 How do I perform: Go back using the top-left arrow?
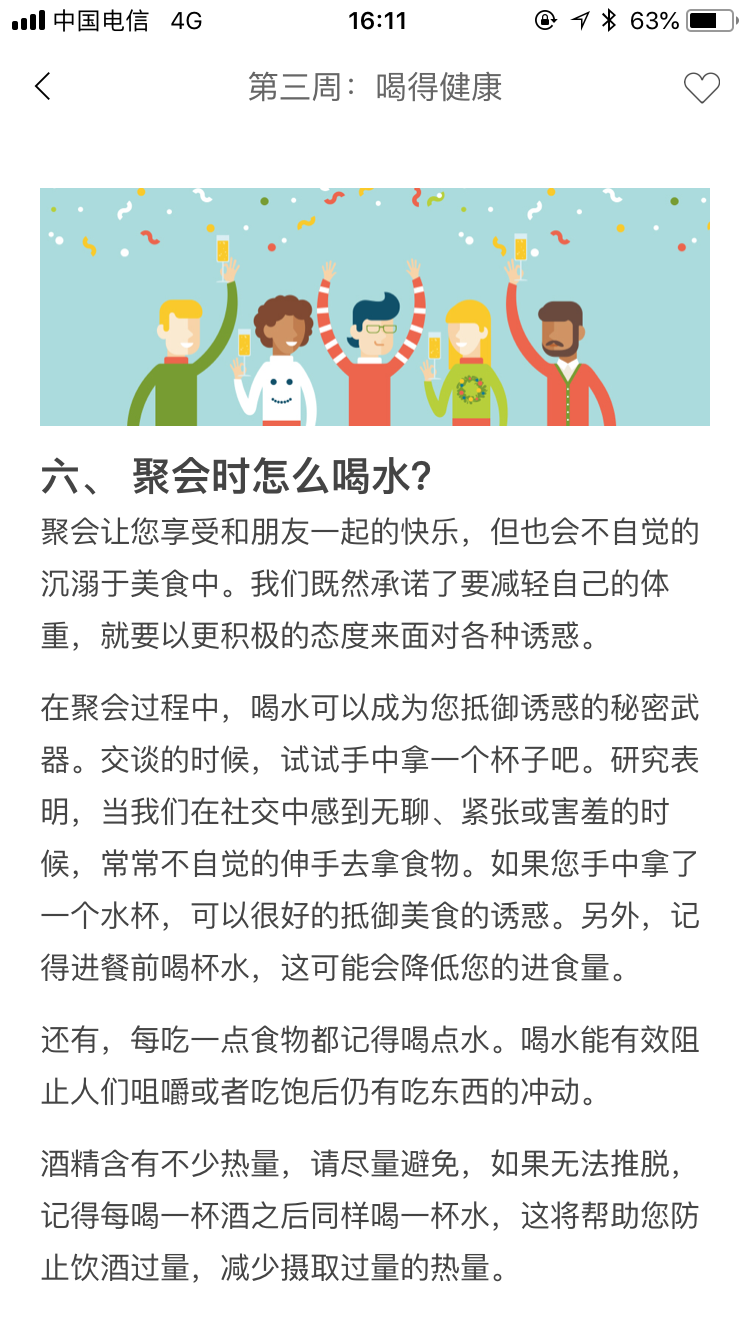(42, 87)
